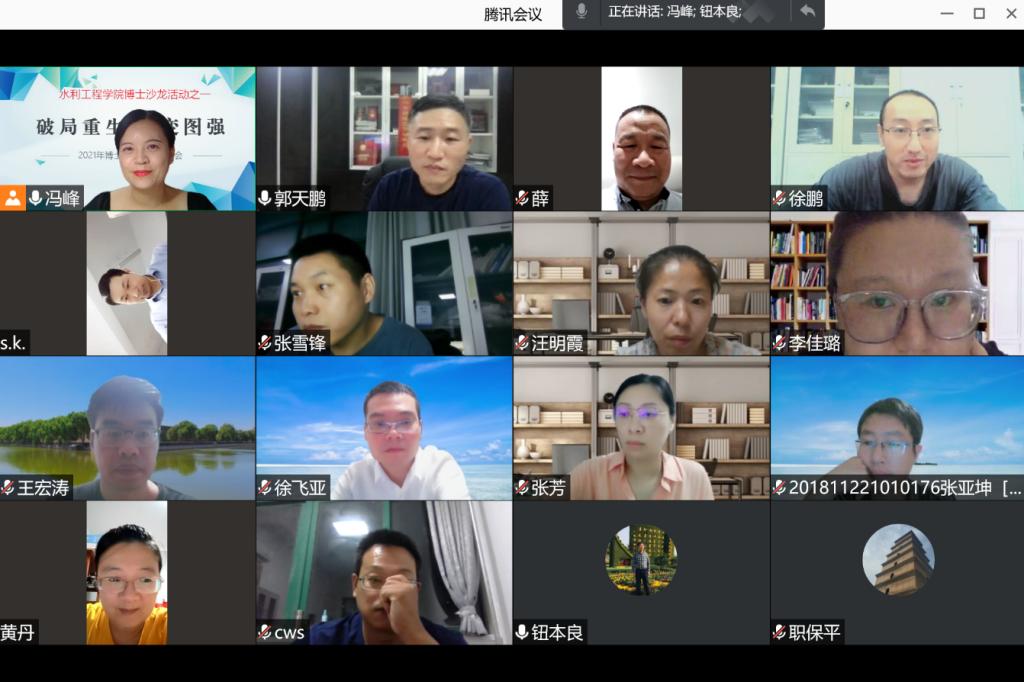
Task: Open s.k.'s video tile
Action: point(127,283)
